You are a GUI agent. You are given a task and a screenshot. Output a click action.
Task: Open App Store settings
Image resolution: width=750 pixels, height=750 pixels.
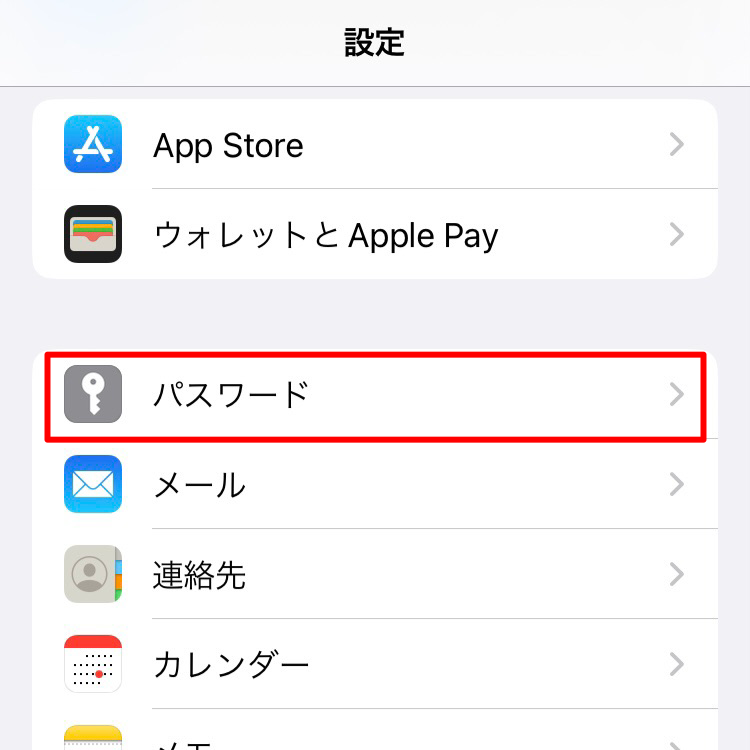pyautogui.click(x=375, y=144)
